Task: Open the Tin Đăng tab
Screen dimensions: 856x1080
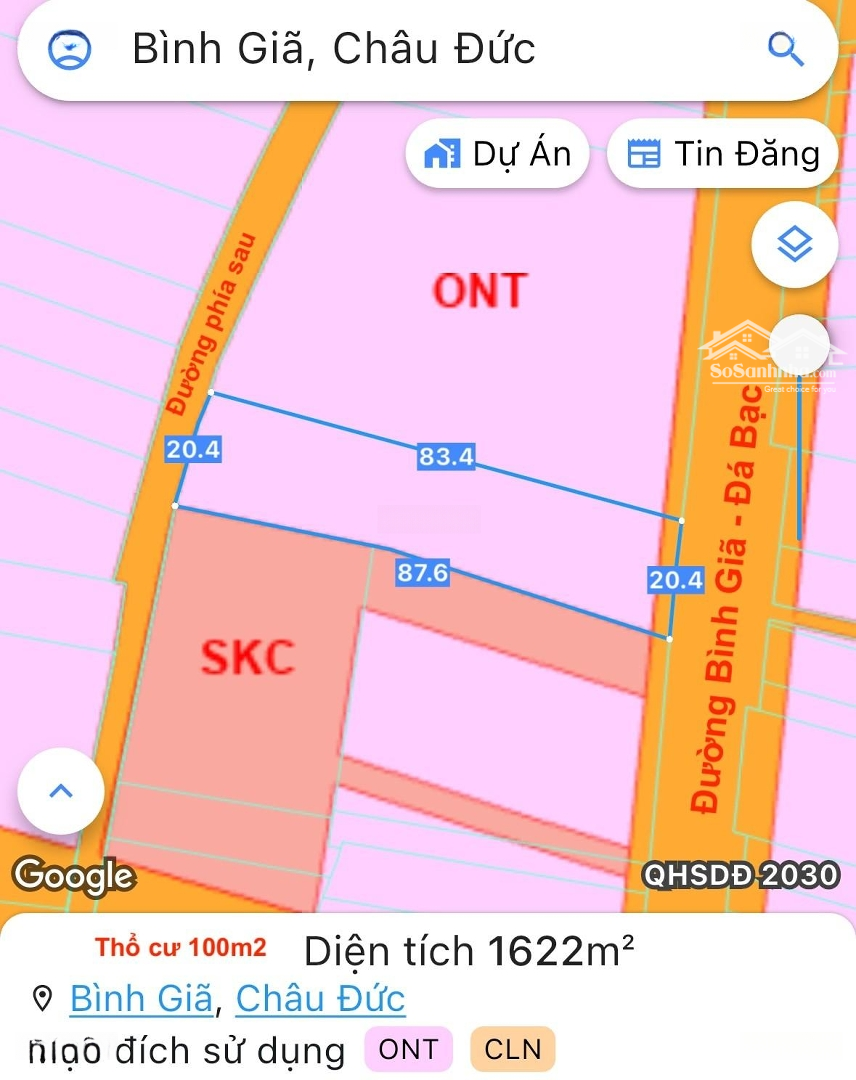Action: point(722,152)
